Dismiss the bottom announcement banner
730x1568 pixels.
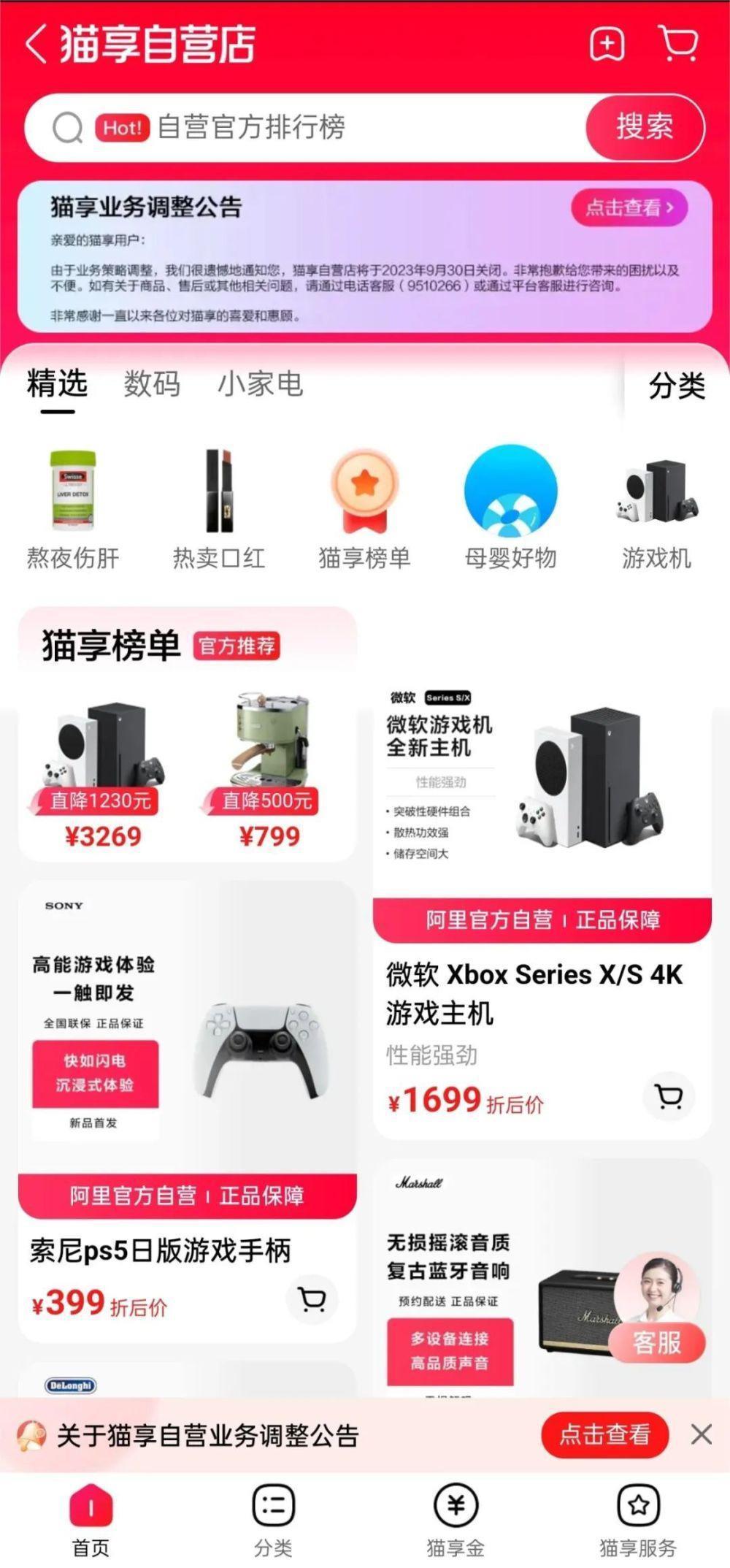click(701, 1434)
